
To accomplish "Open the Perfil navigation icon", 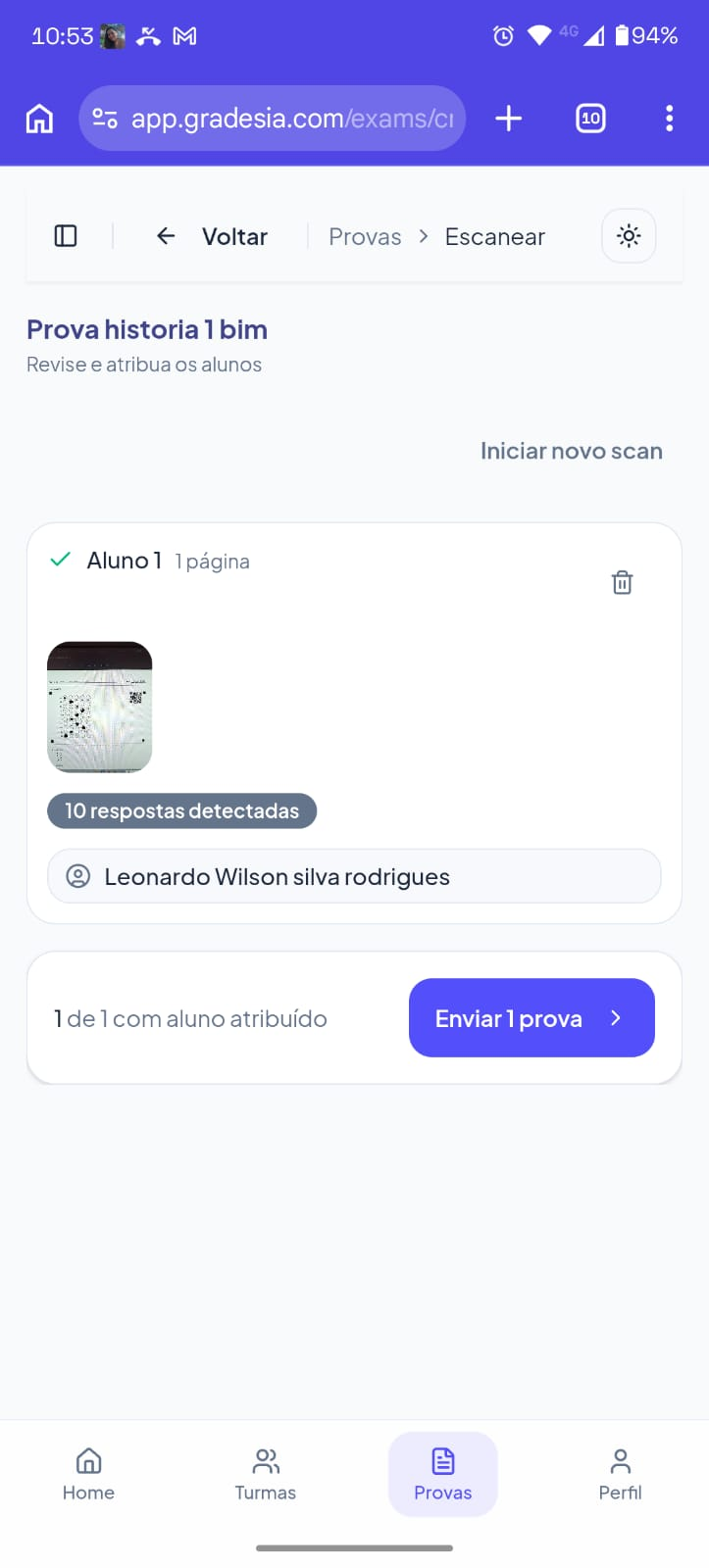I will [620, 1462].
